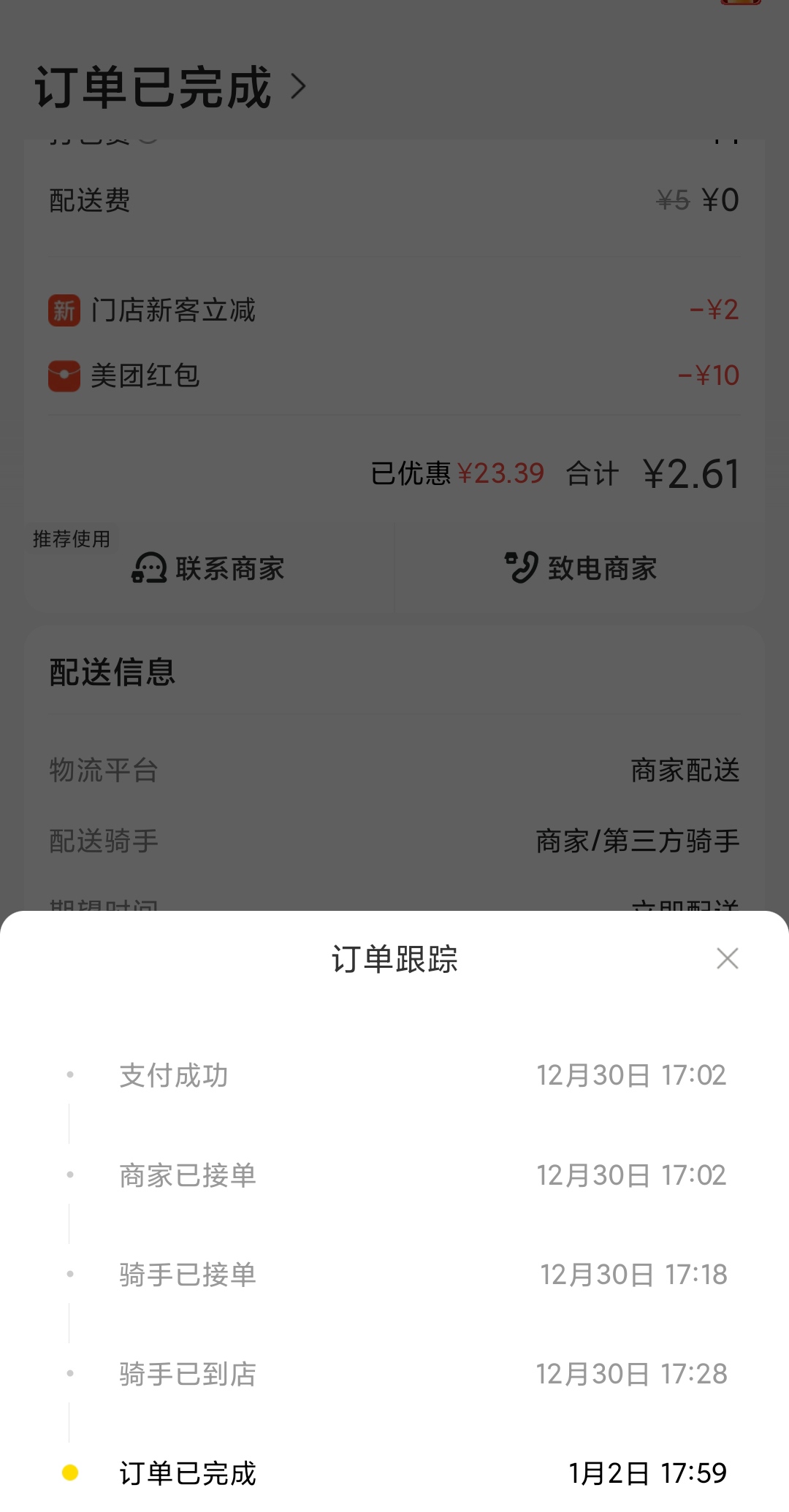This screenshot has height=1512, width=789.
Task: Open 订单已完成 status header
Action: pyautogui.click(x=170, y=88)
